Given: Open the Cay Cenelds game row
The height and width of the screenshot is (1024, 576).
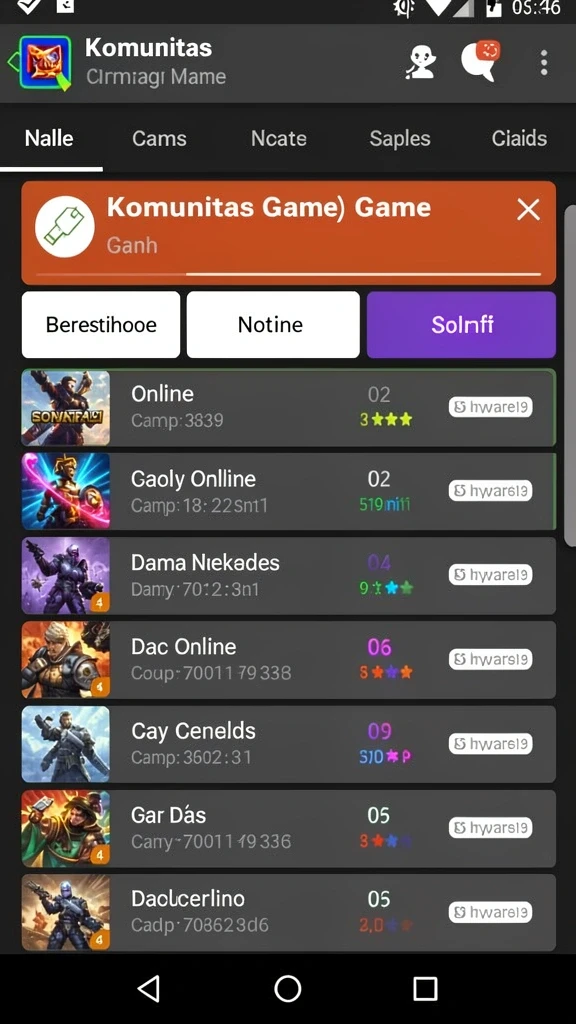Looking at the screenshot, I should pos(288,744).
